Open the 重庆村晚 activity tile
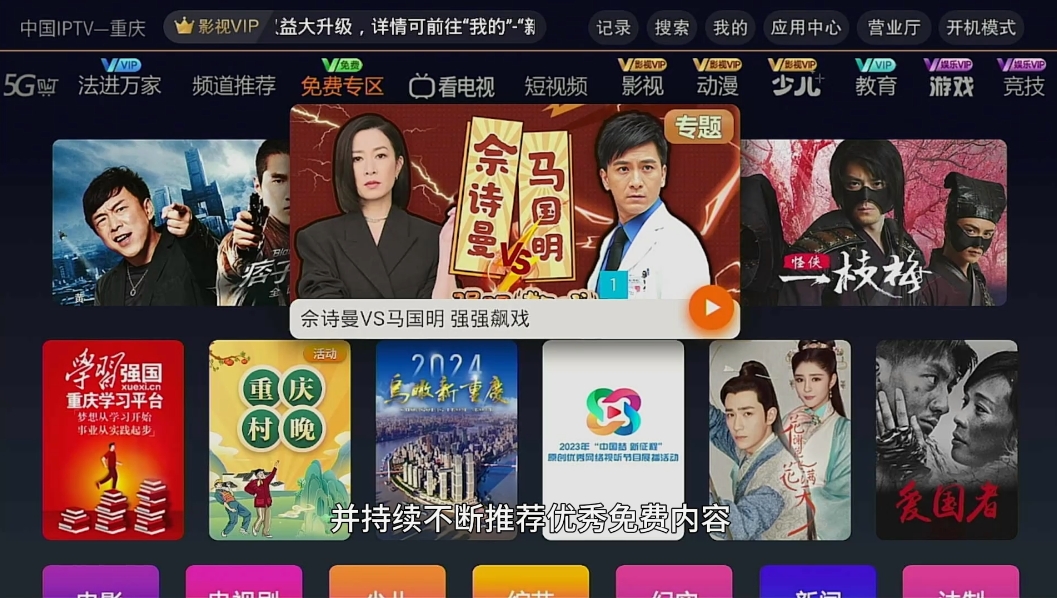 279,440
